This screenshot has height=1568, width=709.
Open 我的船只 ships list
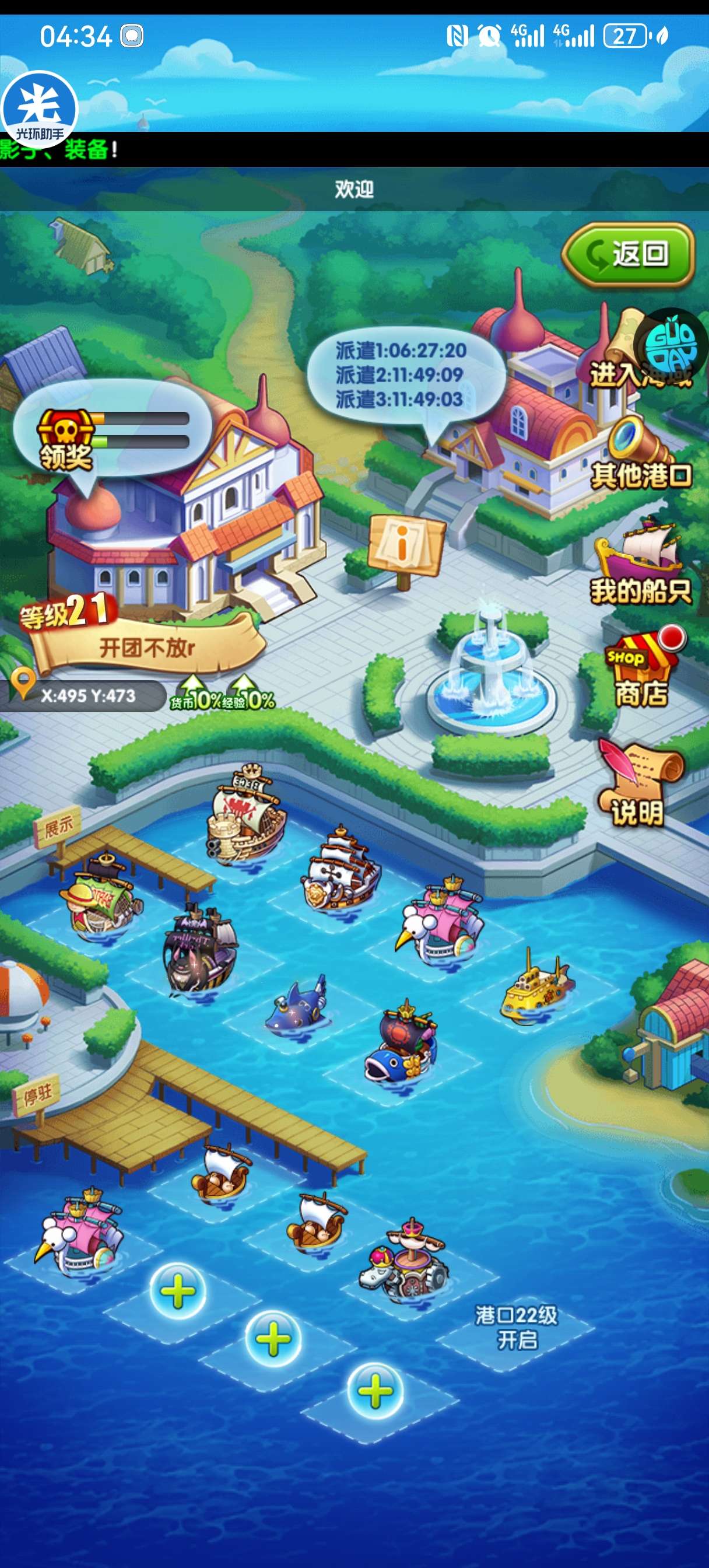click(x=640, y=566)
